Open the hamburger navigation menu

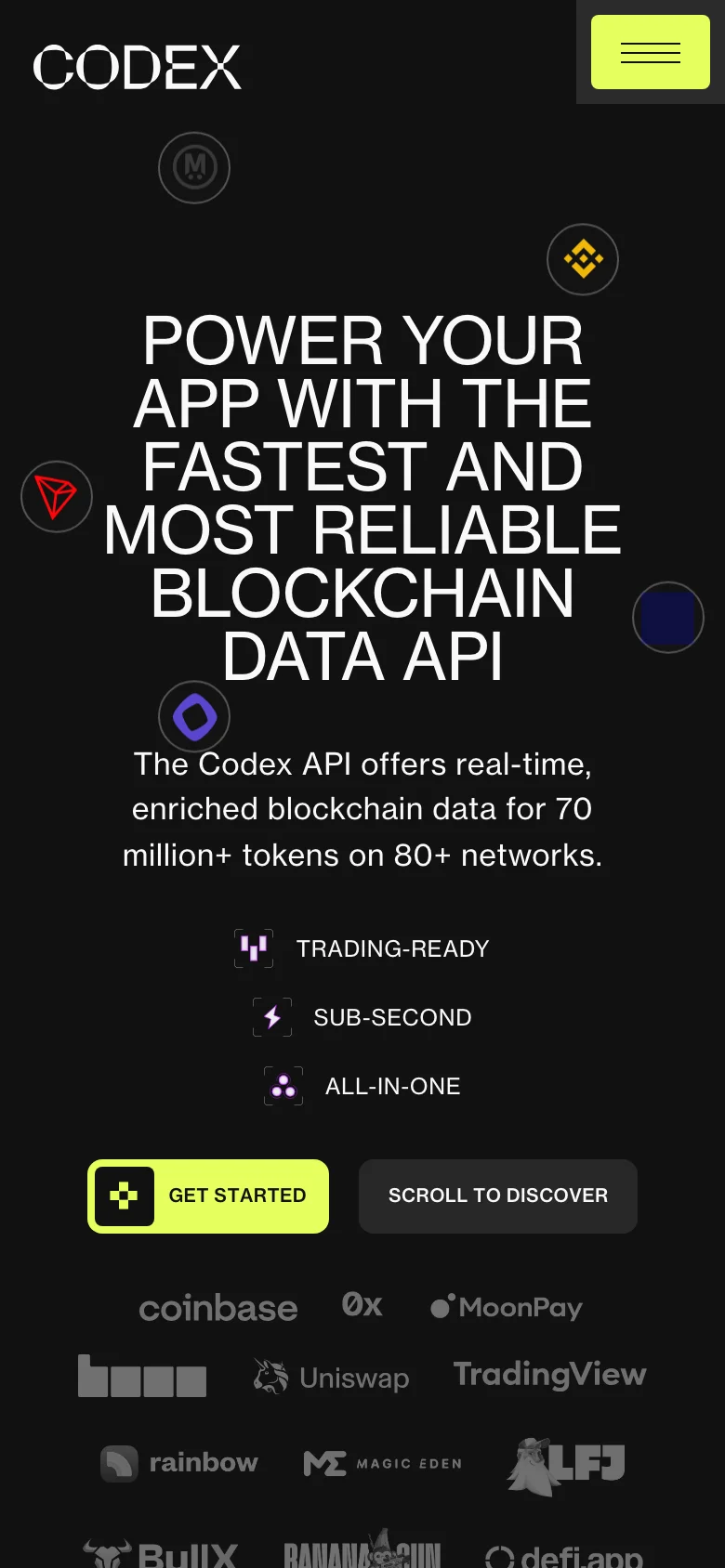coord(650,52)
